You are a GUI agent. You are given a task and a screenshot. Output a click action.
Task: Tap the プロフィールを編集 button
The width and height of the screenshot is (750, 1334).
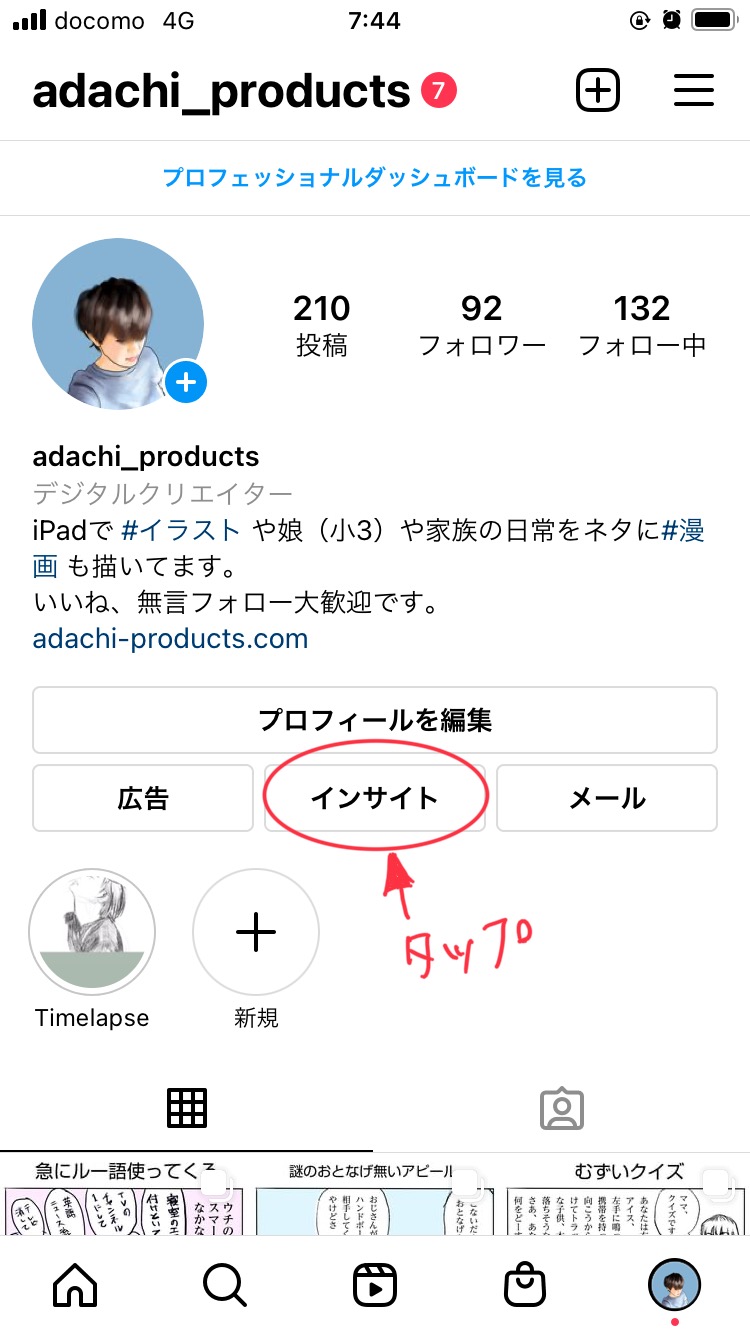(375, 719)
